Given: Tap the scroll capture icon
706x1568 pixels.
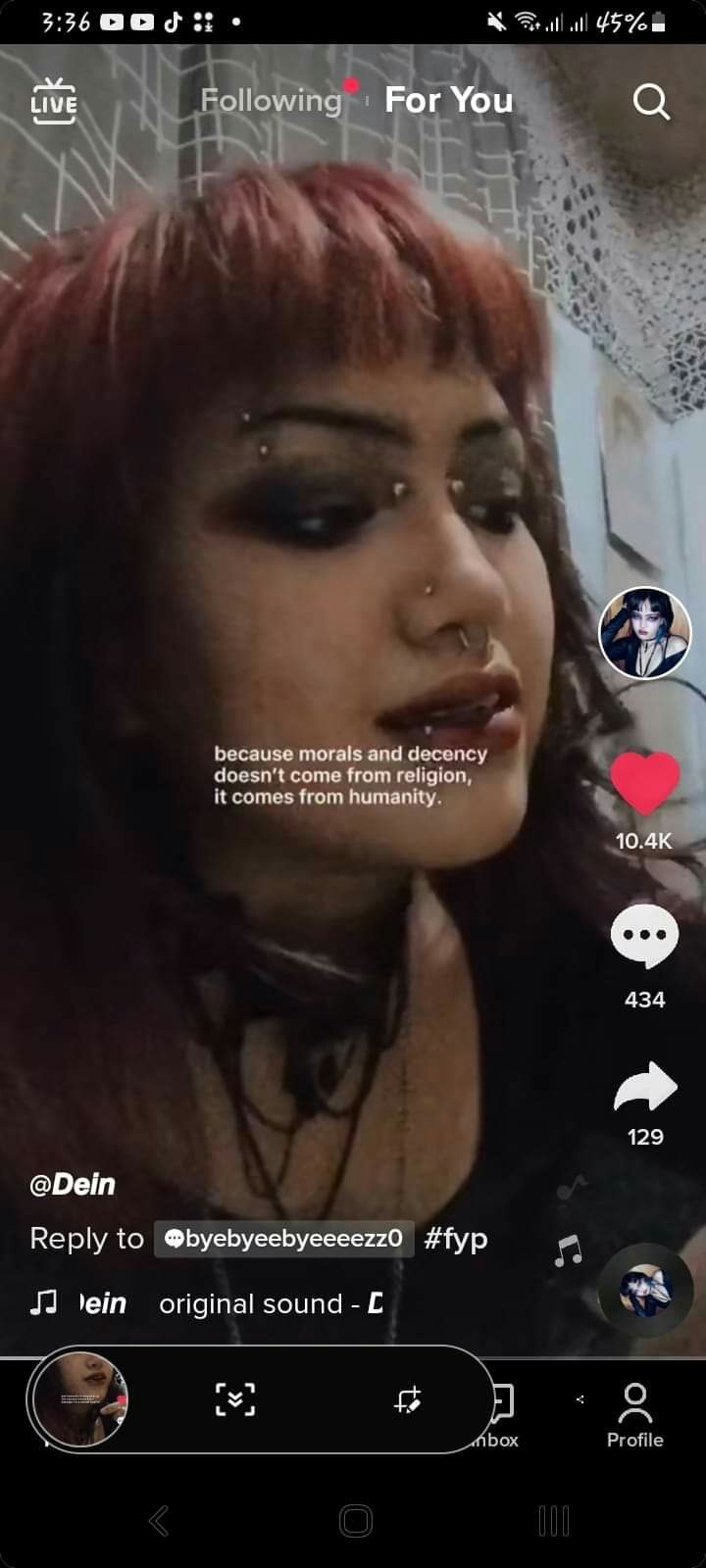Looking at the screenshot, I should pyautogui.click(x=235, y=1399).
